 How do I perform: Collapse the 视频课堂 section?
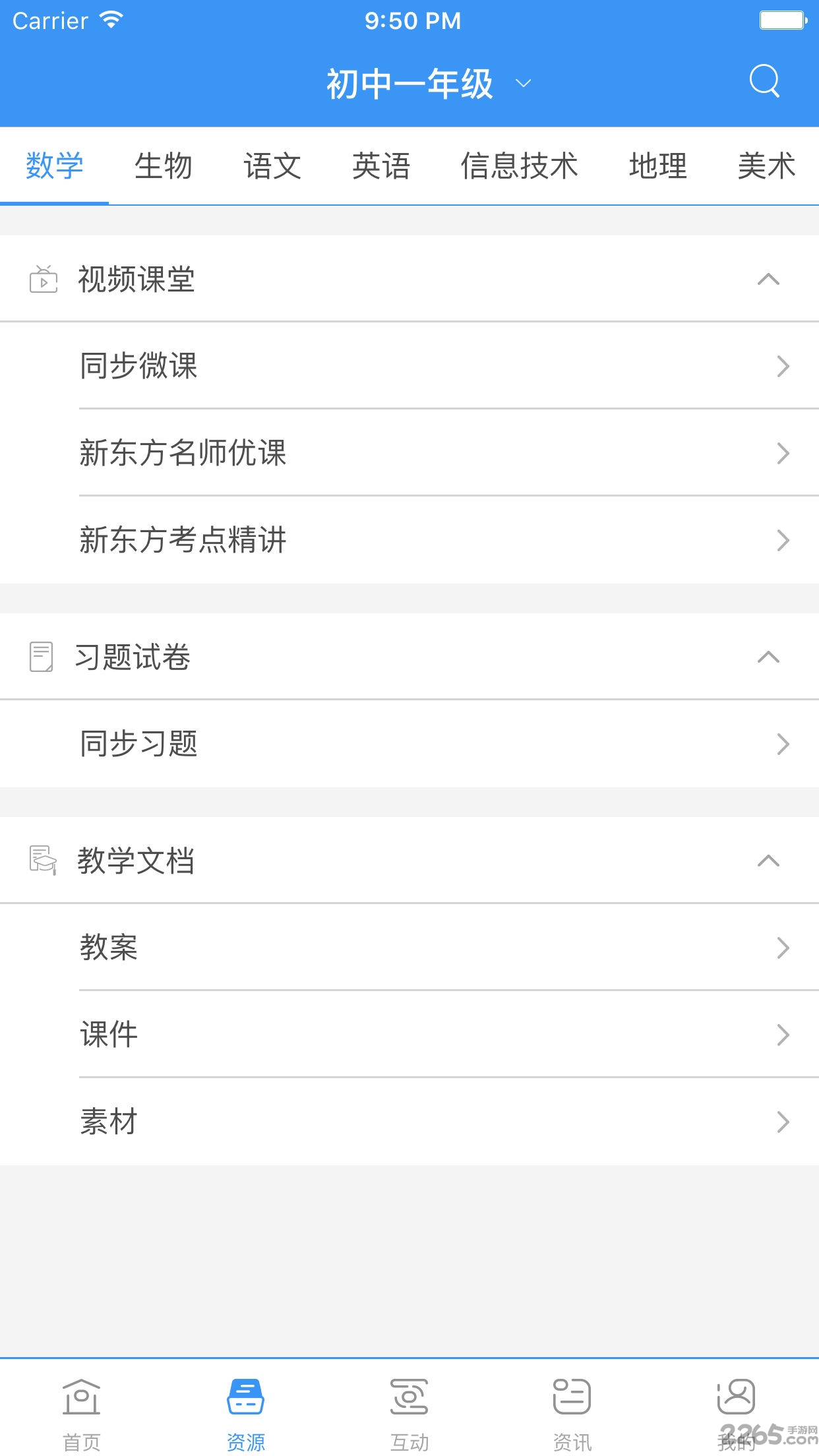767,280
